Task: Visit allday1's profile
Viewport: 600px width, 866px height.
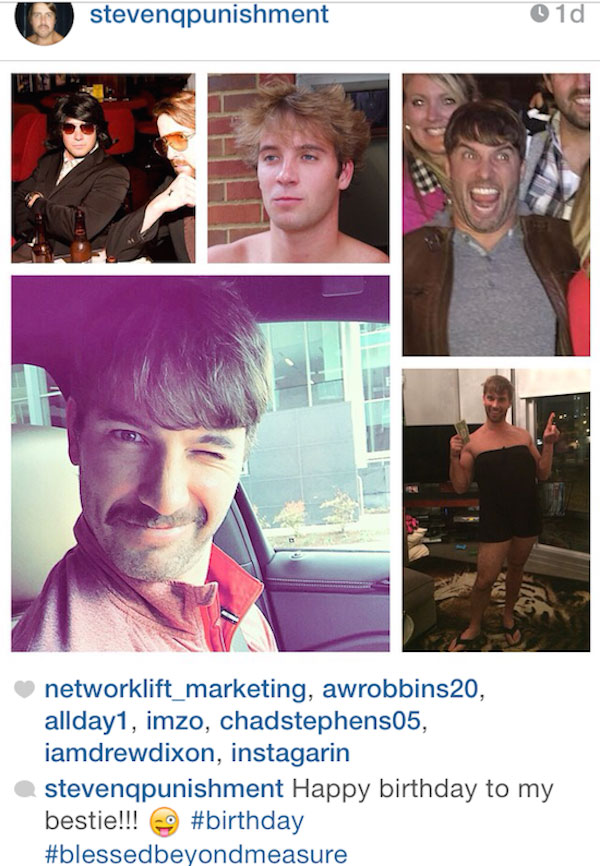Action: [x=87, y=720]
